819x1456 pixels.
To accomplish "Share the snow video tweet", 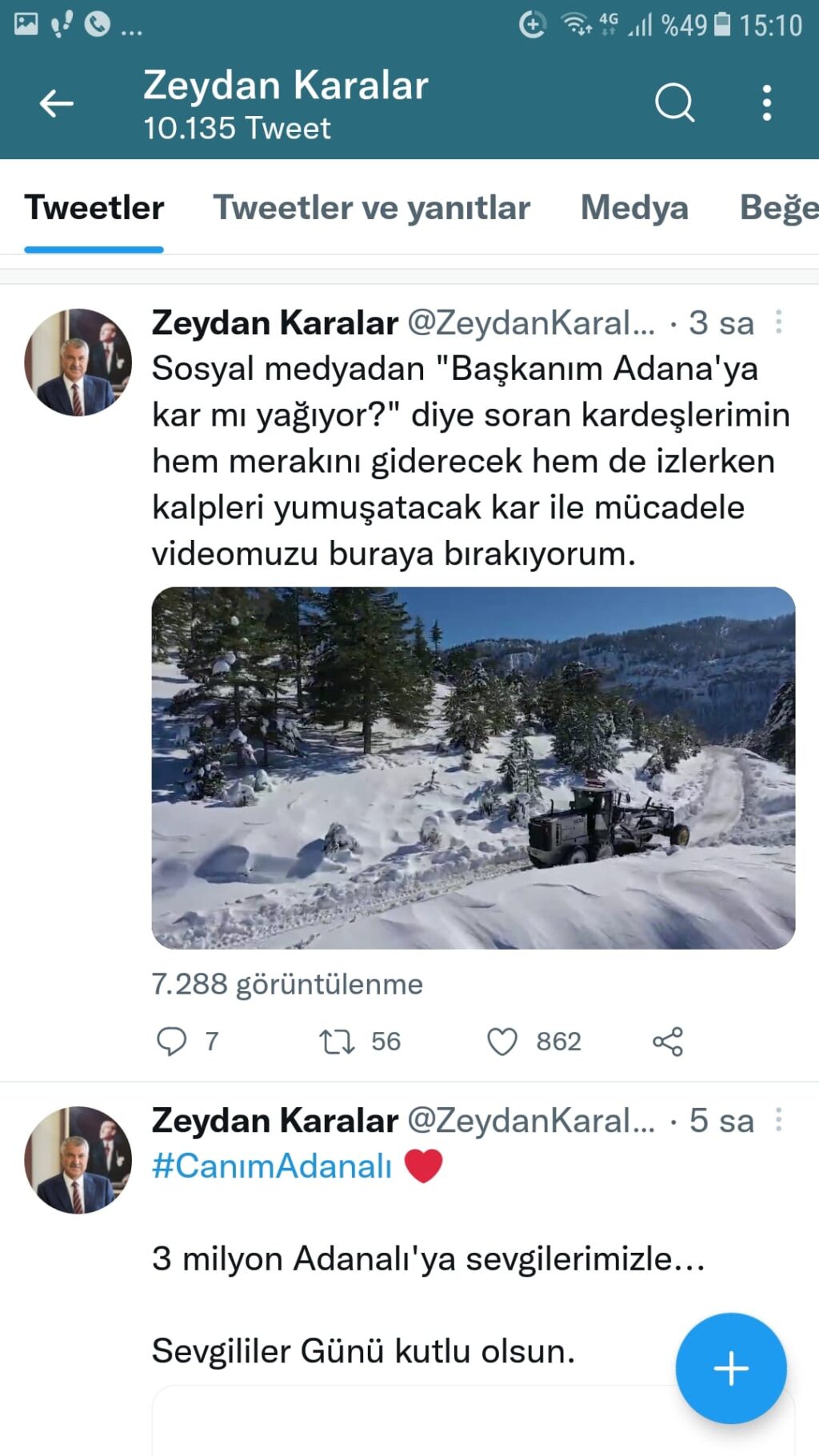I will [668, 1042].
